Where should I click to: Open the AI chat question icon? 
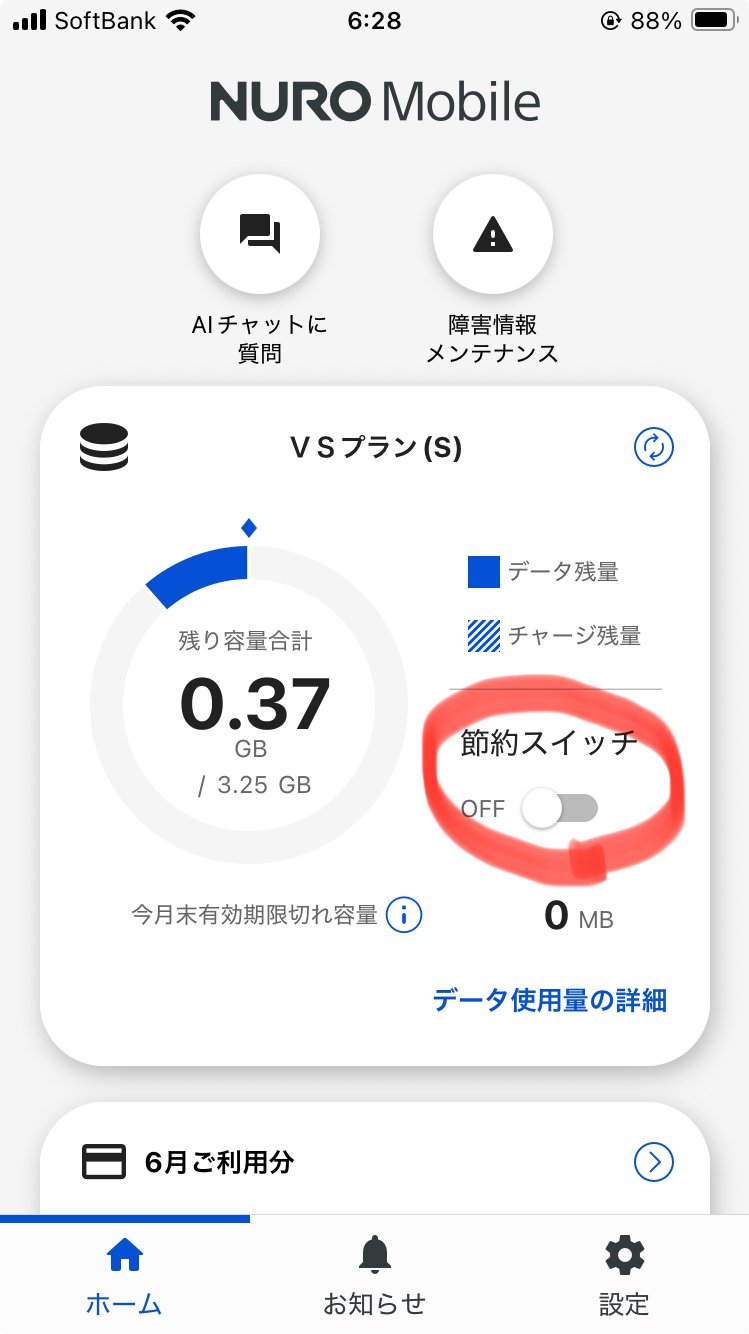click(x=261, y=233)
